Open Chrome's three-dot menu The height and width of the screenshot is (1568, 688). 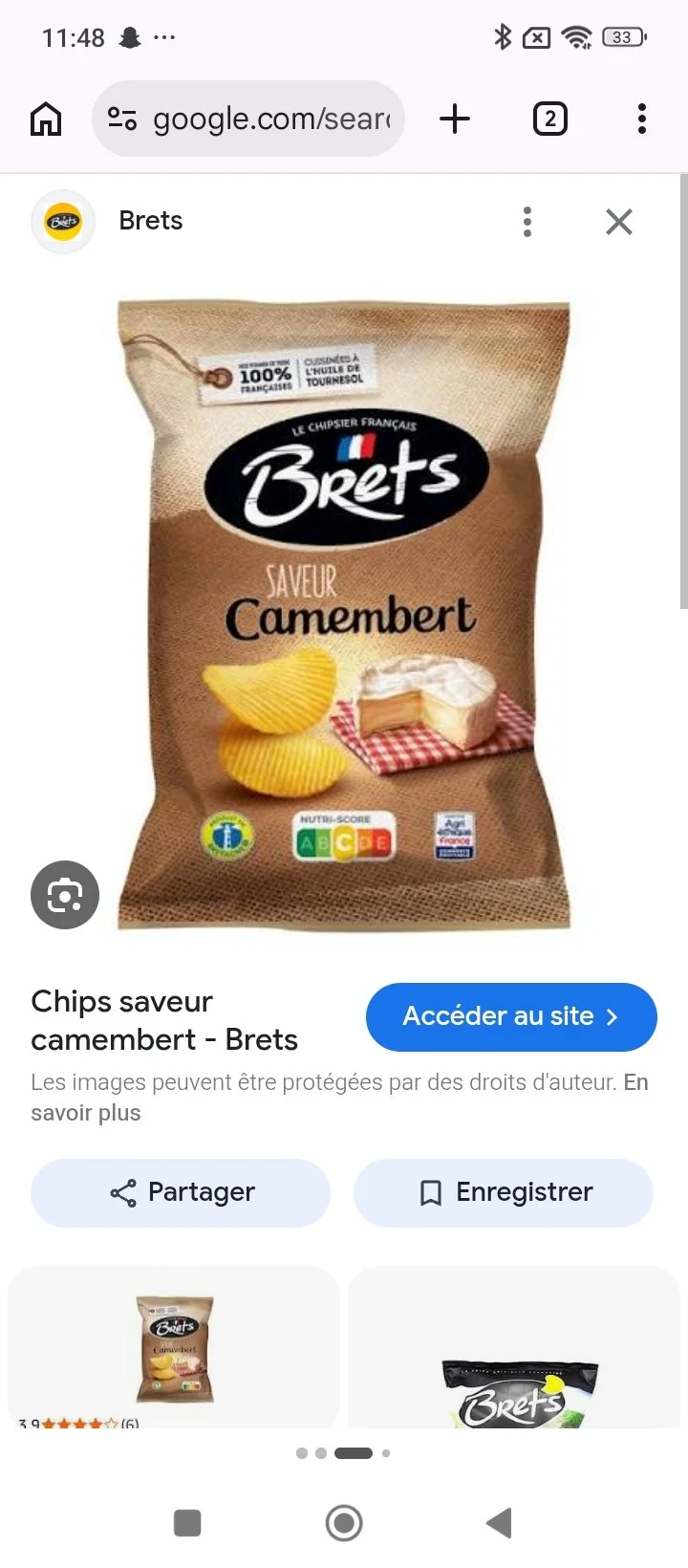pyautogui.click(x=642, y=119)
